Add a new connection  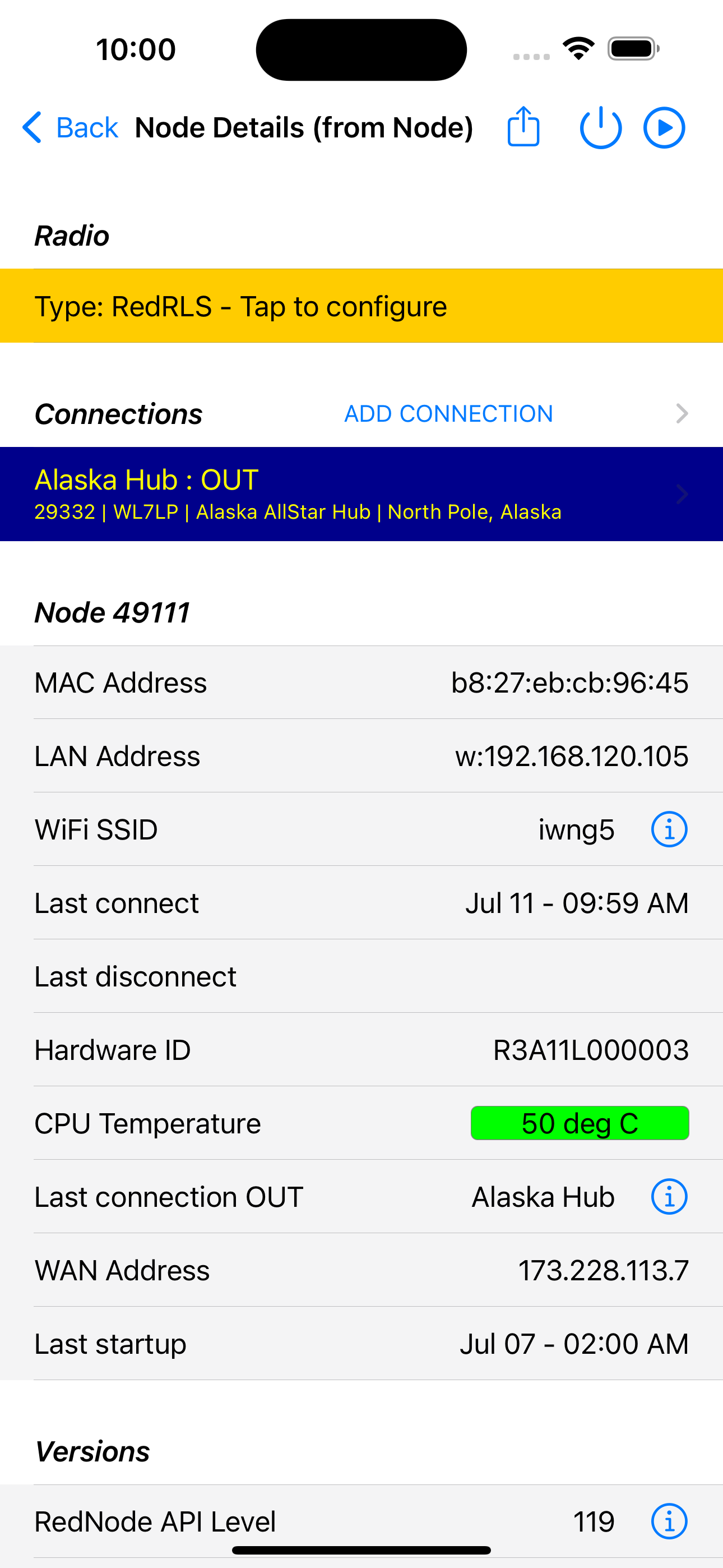coord(448,414)
